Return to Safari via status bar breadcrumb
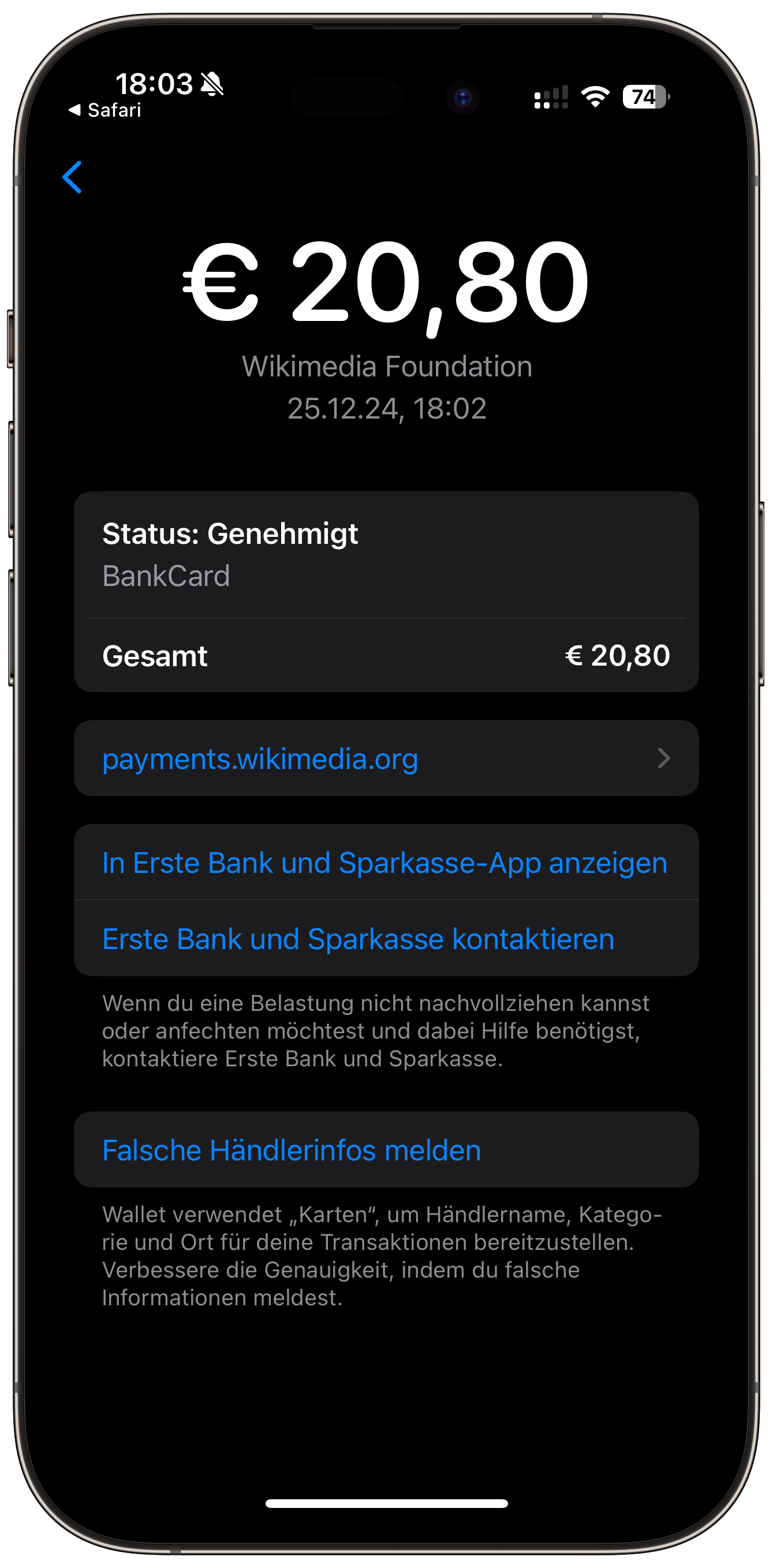 coord(104,110)
